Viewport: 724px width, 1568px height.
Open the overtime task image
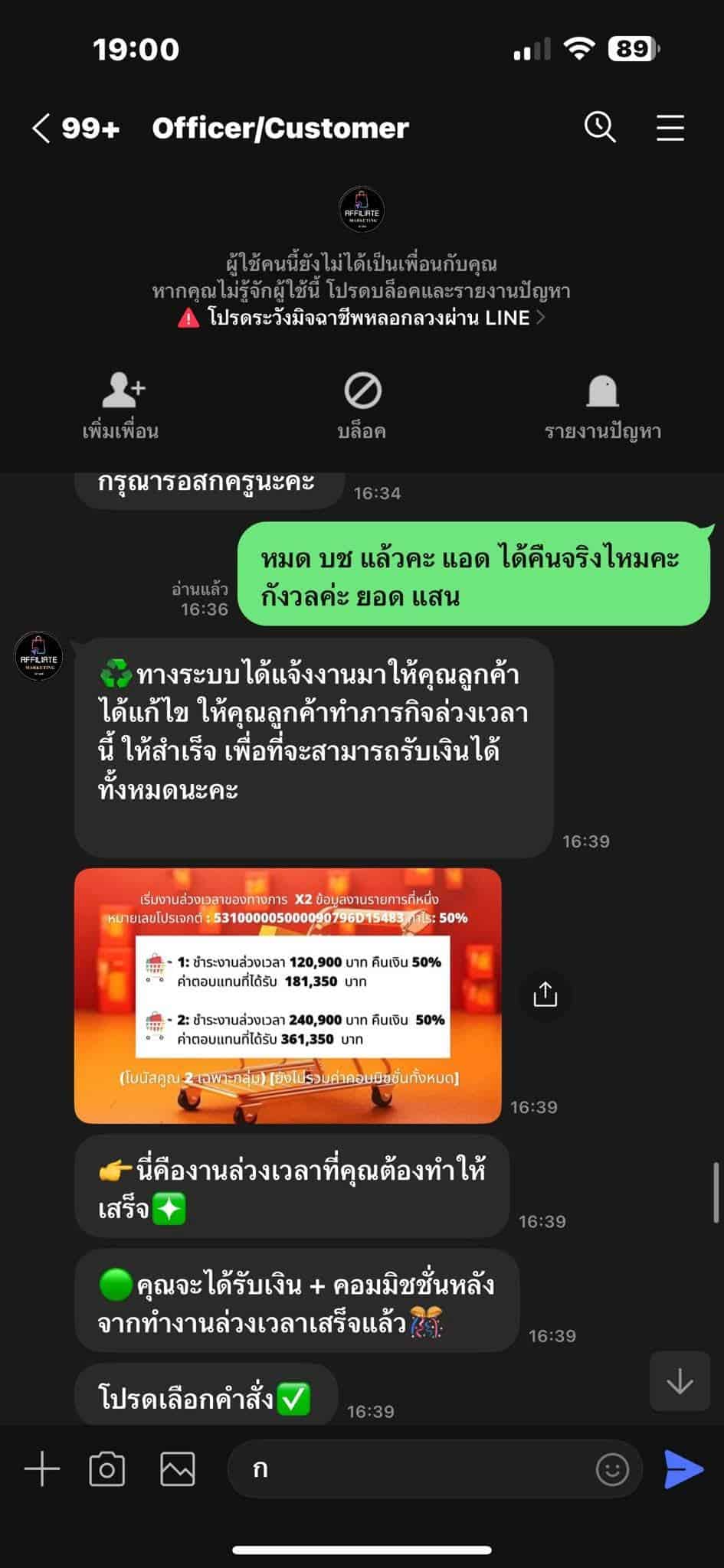[287, 995]
